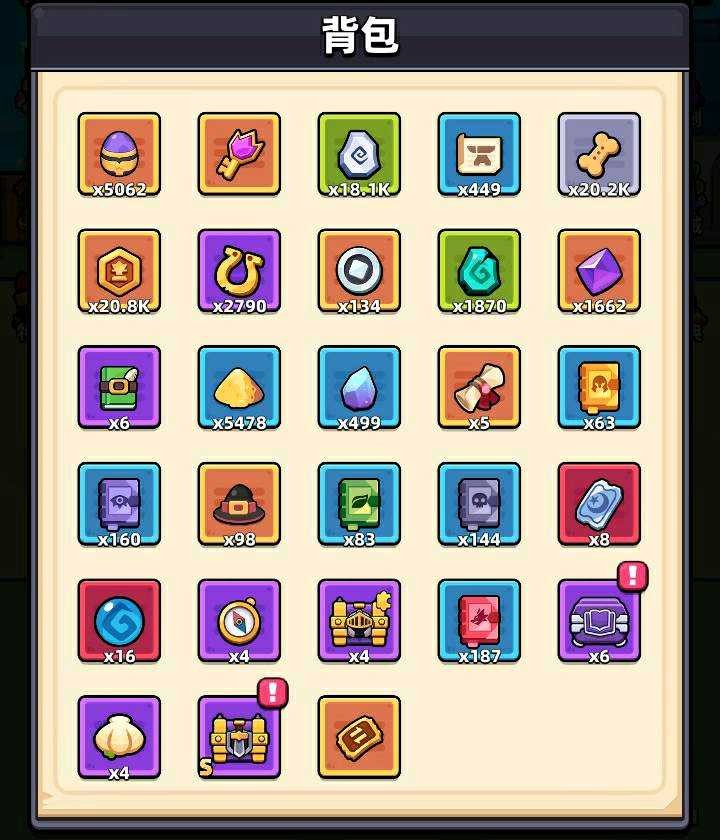Image resolution: width=720 pixels, height=840 pixels.
Task: Open the purple chest x6 with alert
Action: click(599, 621)
